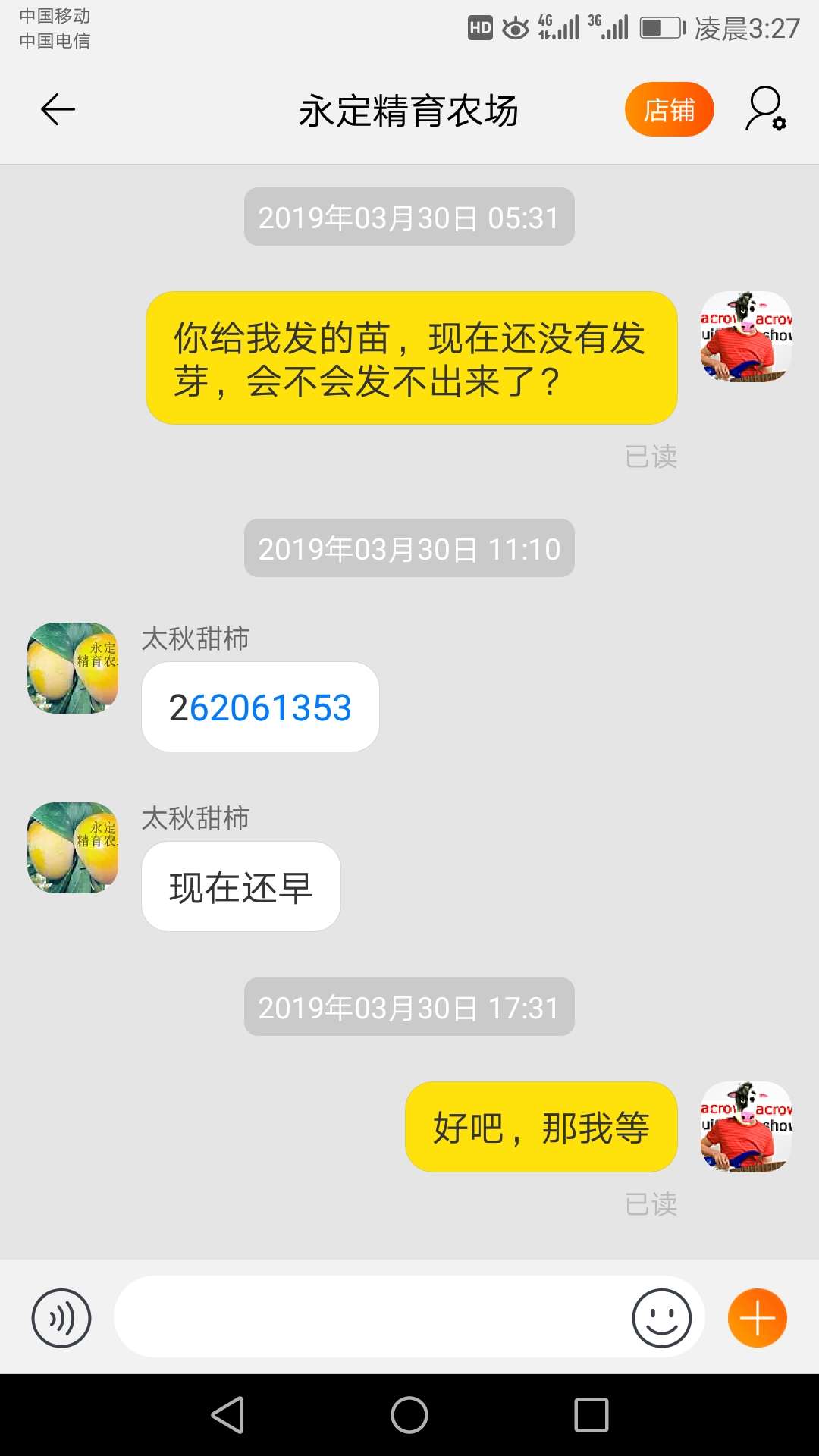Open the recent apps view

tap(591, 1415)
